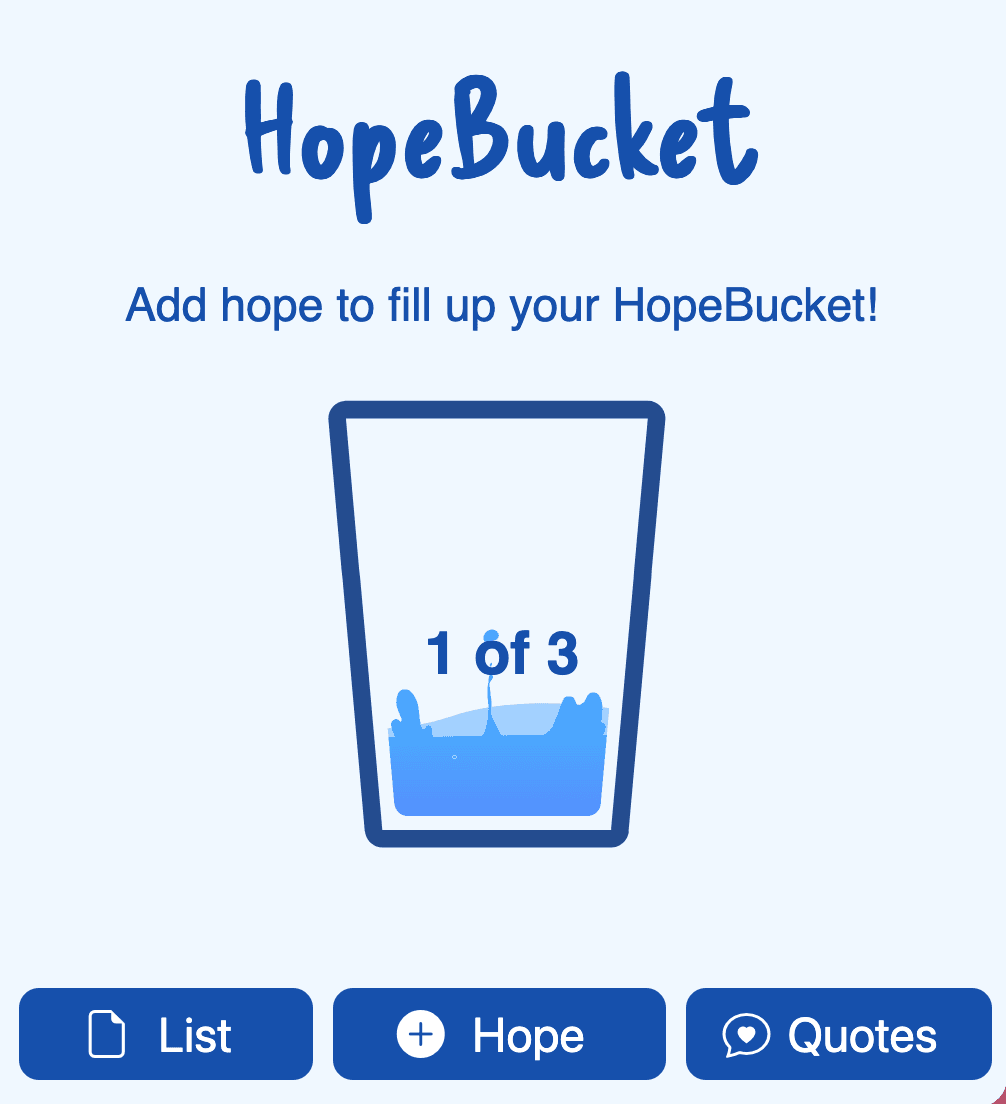Select the '1 of 3' progress counter

pyautogui.click(x=503, y=652)
